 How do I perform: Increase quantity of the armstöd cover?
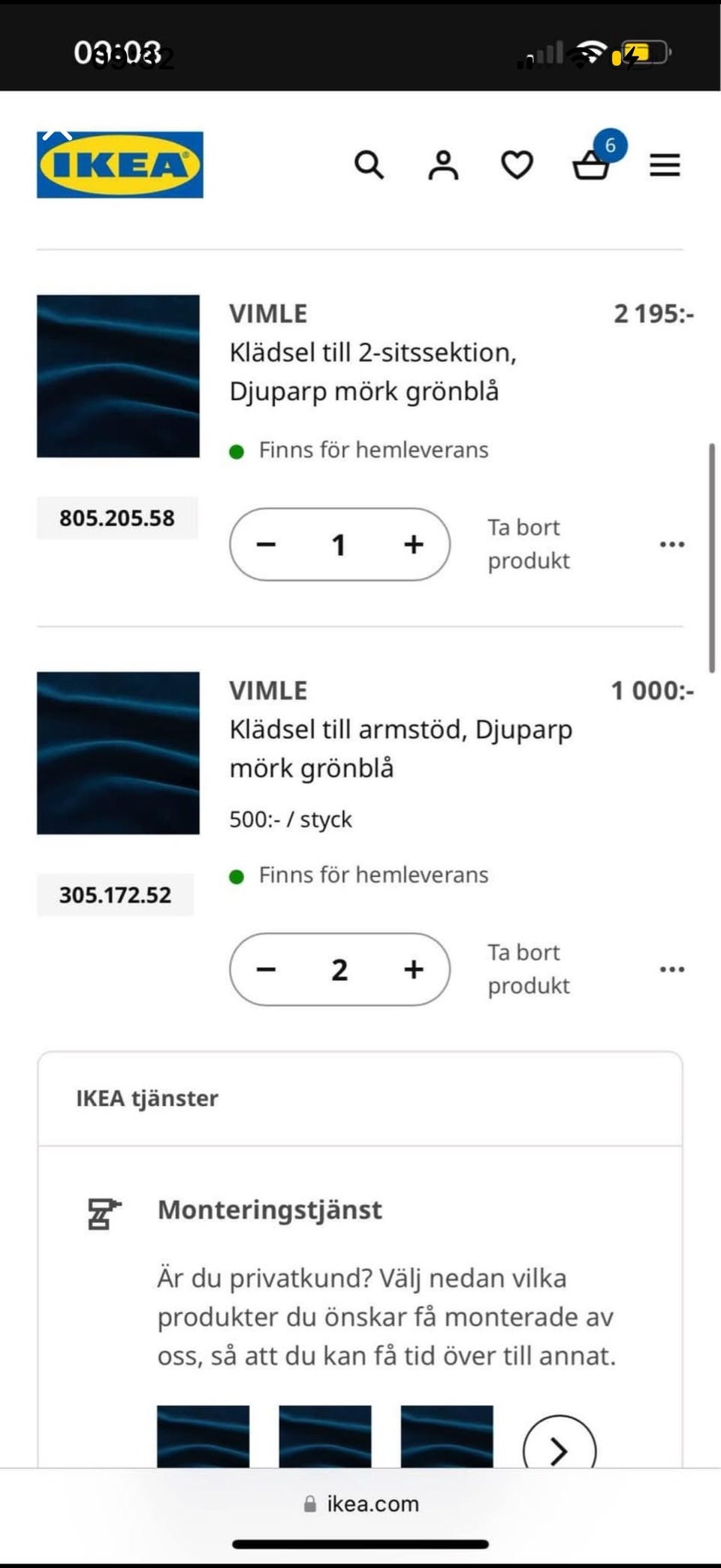(x=414, y=970)
